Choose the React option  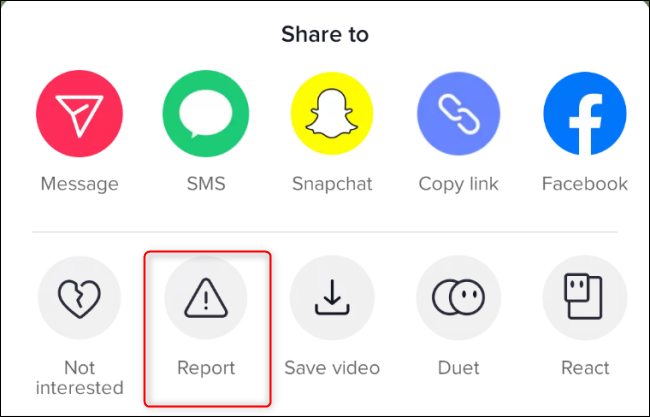[585, 298]
